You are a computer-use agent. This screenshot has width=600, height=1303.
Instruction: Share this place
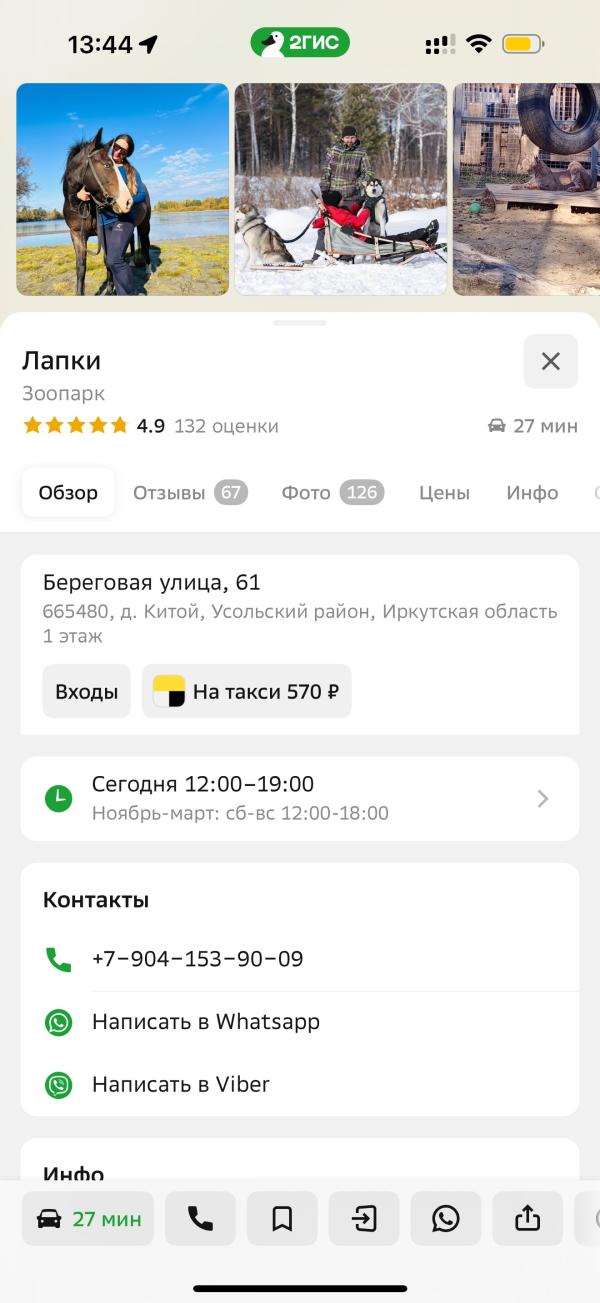click(x=527, y=1218)
